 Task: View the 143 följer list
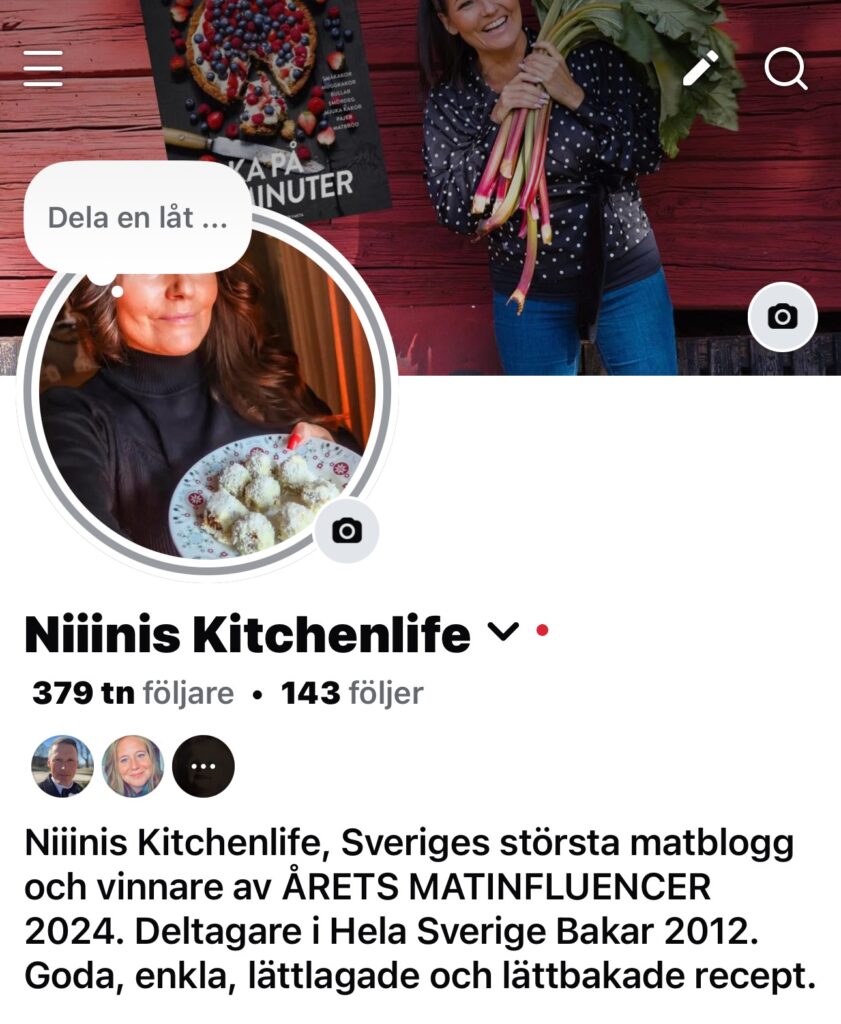352,693
